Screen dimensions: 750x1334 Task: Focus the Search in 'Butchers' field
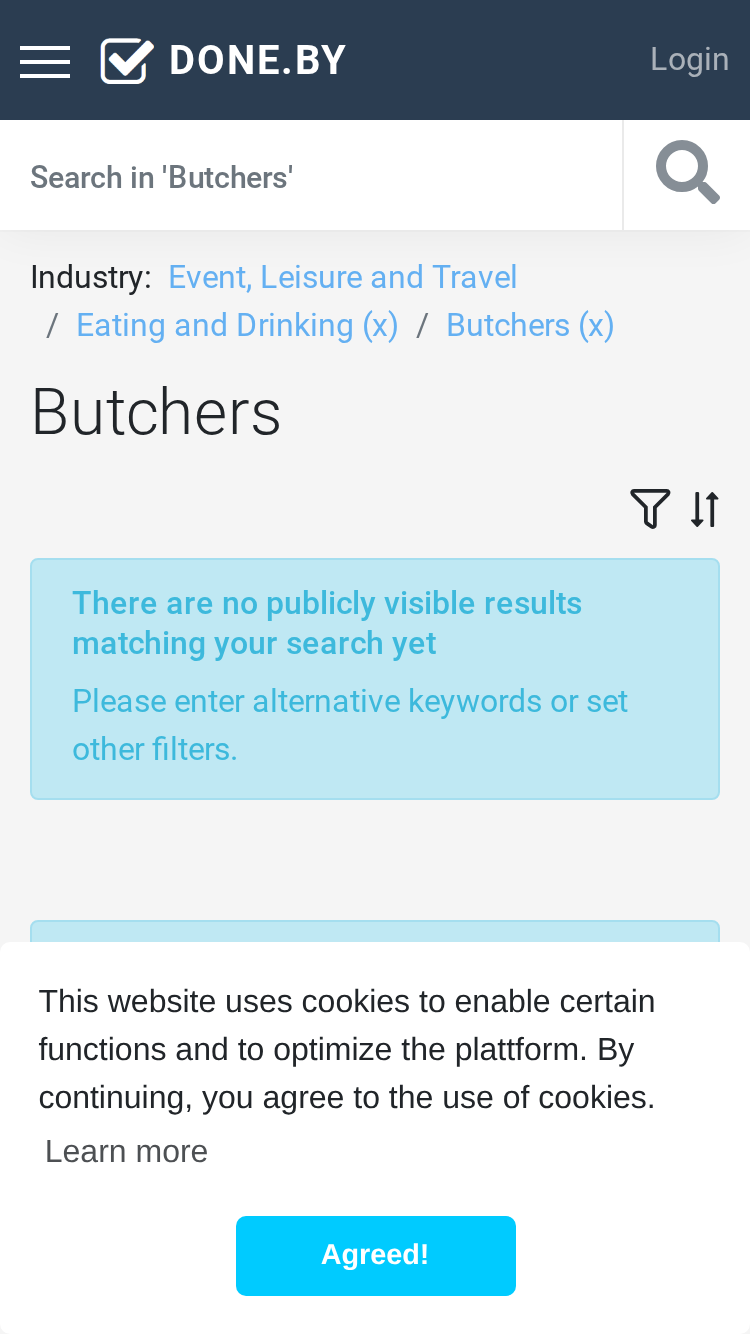(311, 176)
